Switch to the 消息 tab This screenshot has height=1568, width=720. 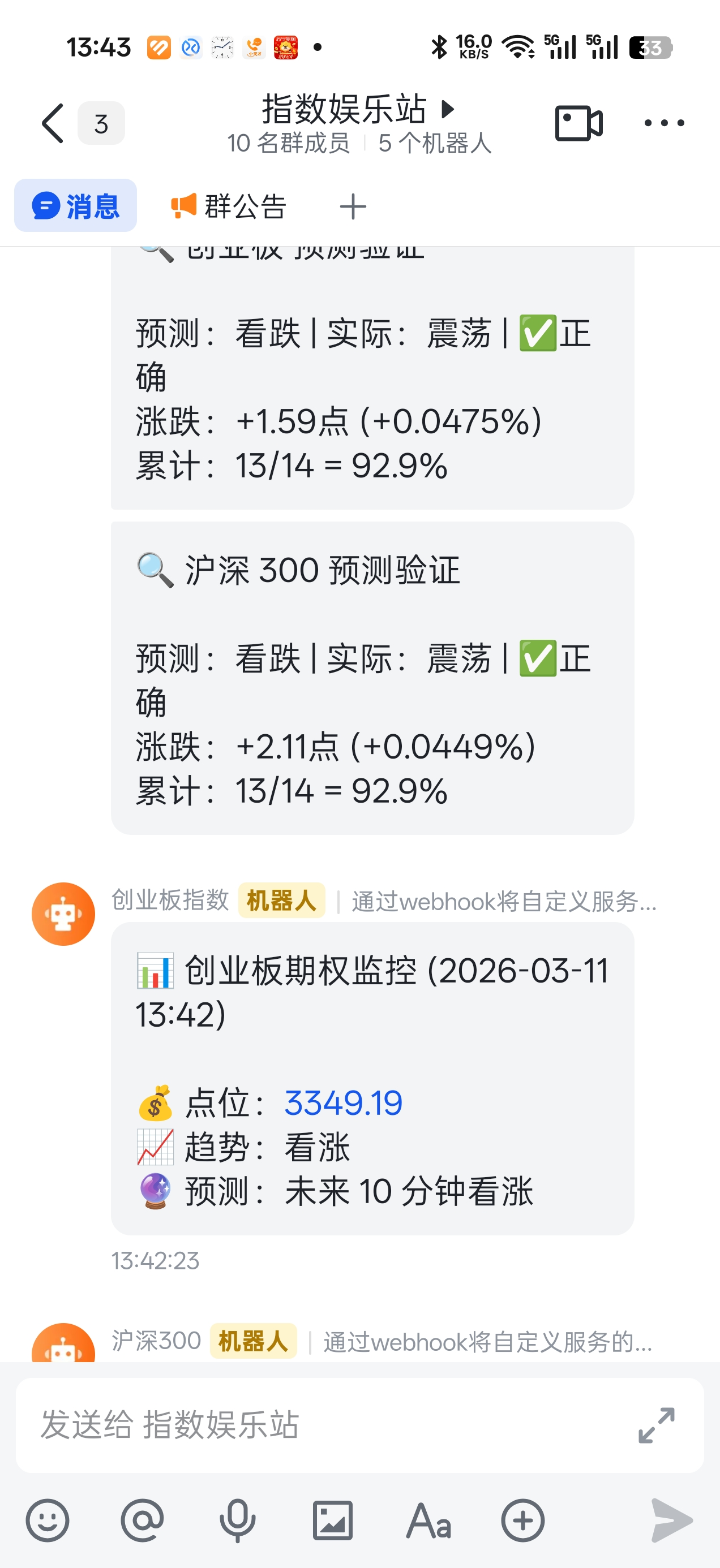click(x=75, y=206)
